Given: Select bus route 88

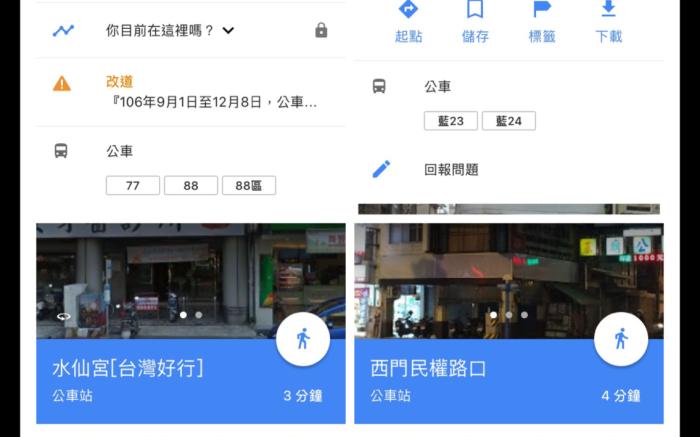Looking at the screenshot, I should tap(190, 186).
